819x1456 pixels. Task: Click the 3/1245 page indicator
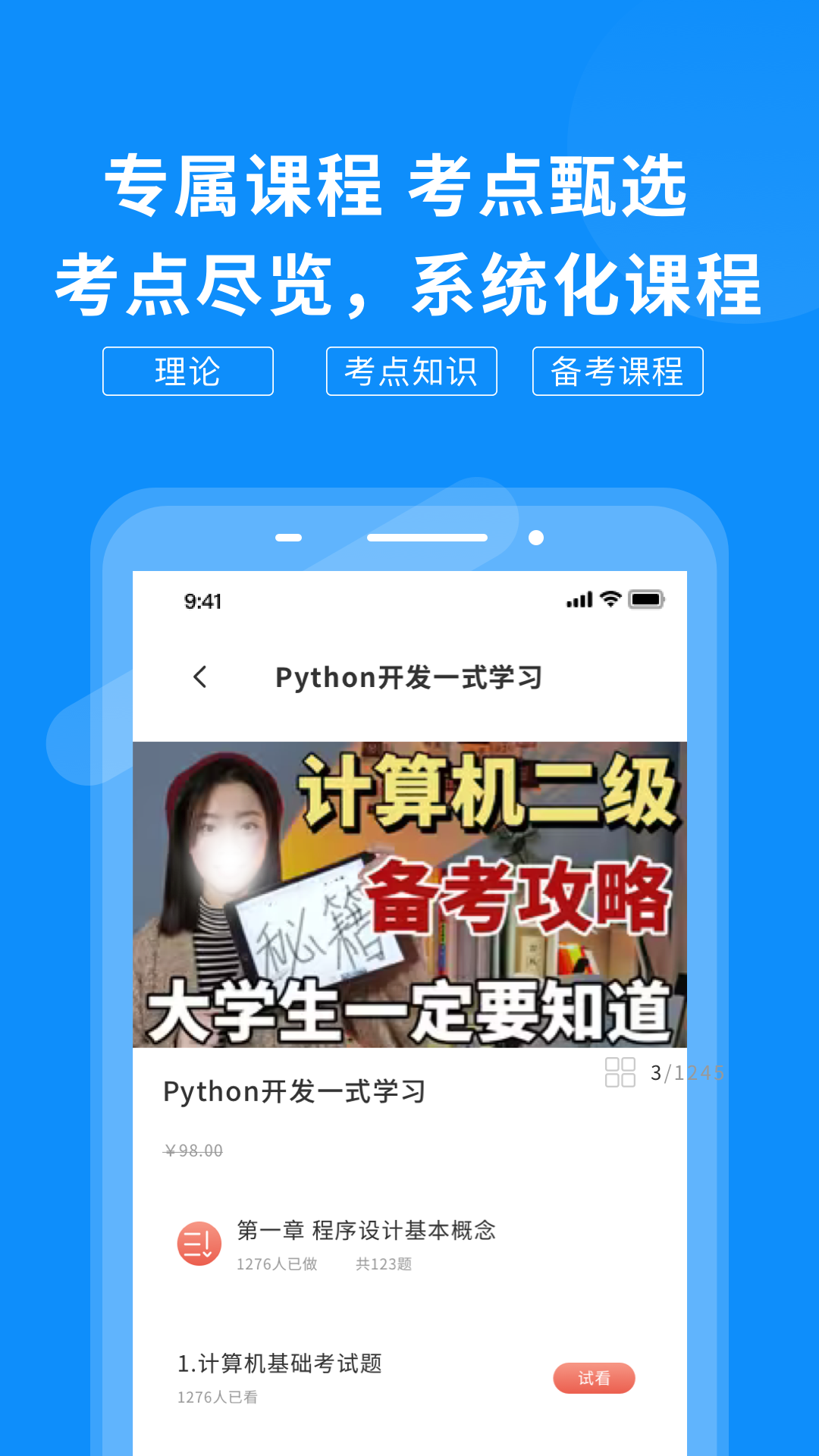point(687,1071)
